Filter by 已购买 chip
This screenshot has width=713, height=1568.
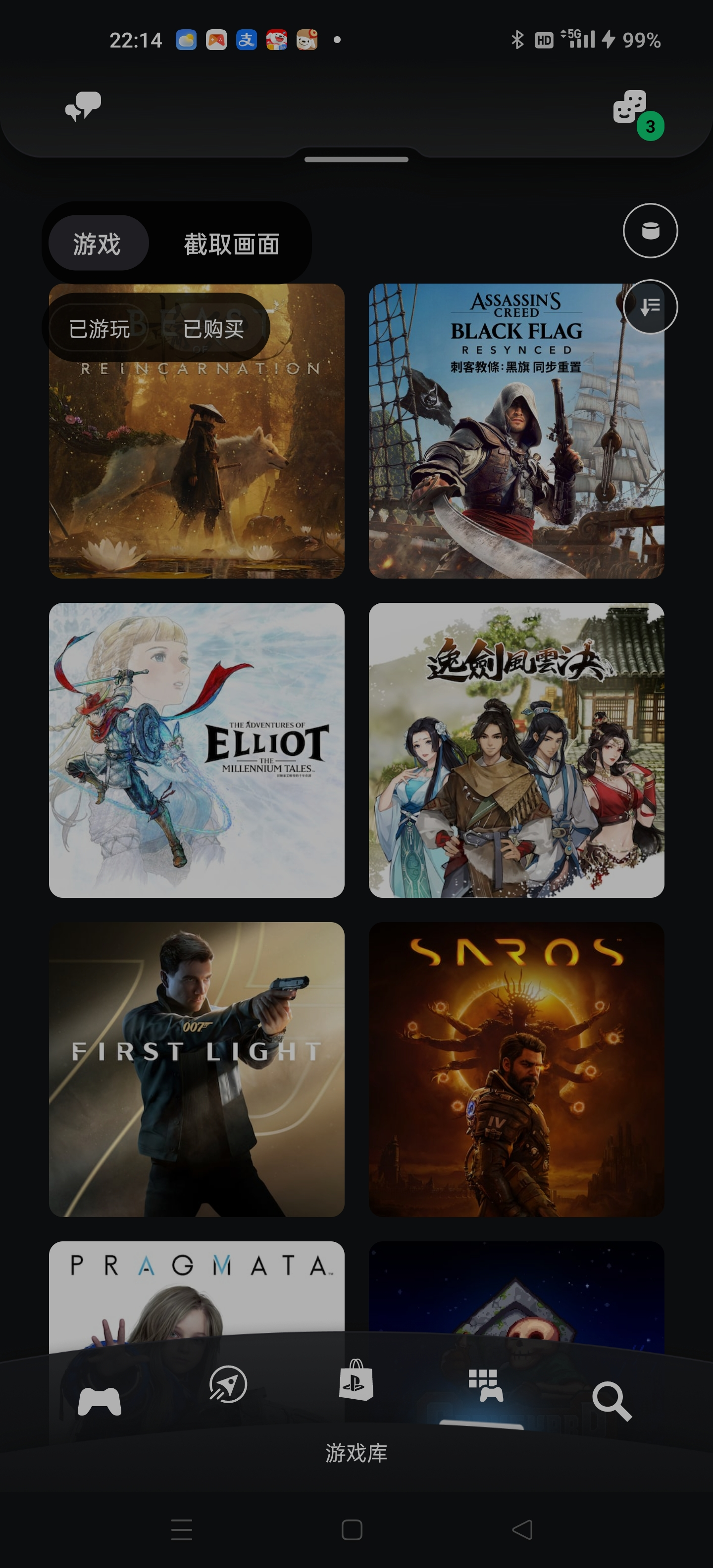point(213,329)
